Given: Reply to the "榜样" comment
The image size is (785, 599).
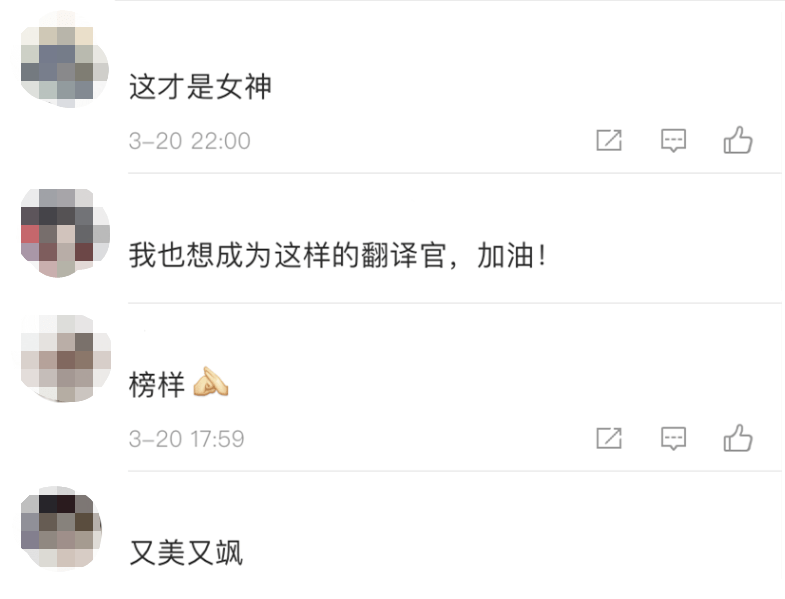Looking at the screenshot, I should point(674,438).
